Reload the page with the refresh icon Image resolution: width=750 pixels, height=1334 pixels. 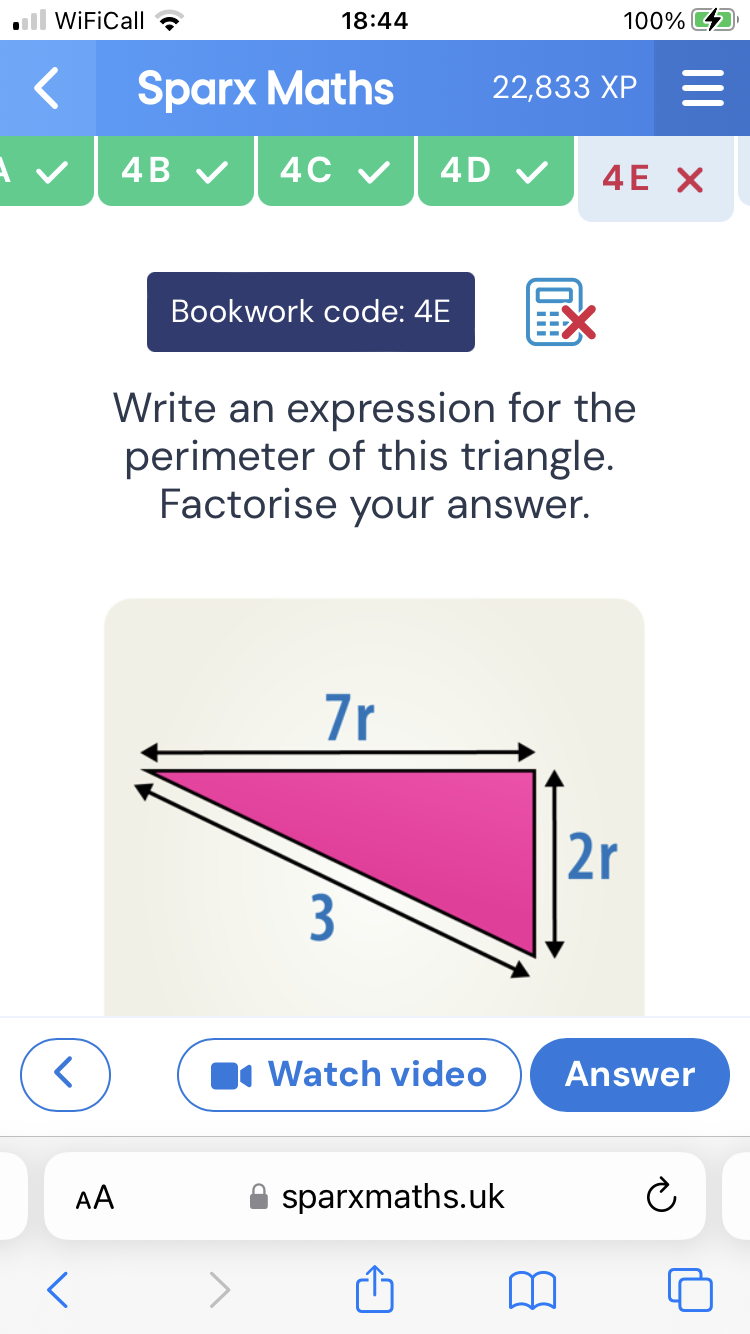point(661,1195)
